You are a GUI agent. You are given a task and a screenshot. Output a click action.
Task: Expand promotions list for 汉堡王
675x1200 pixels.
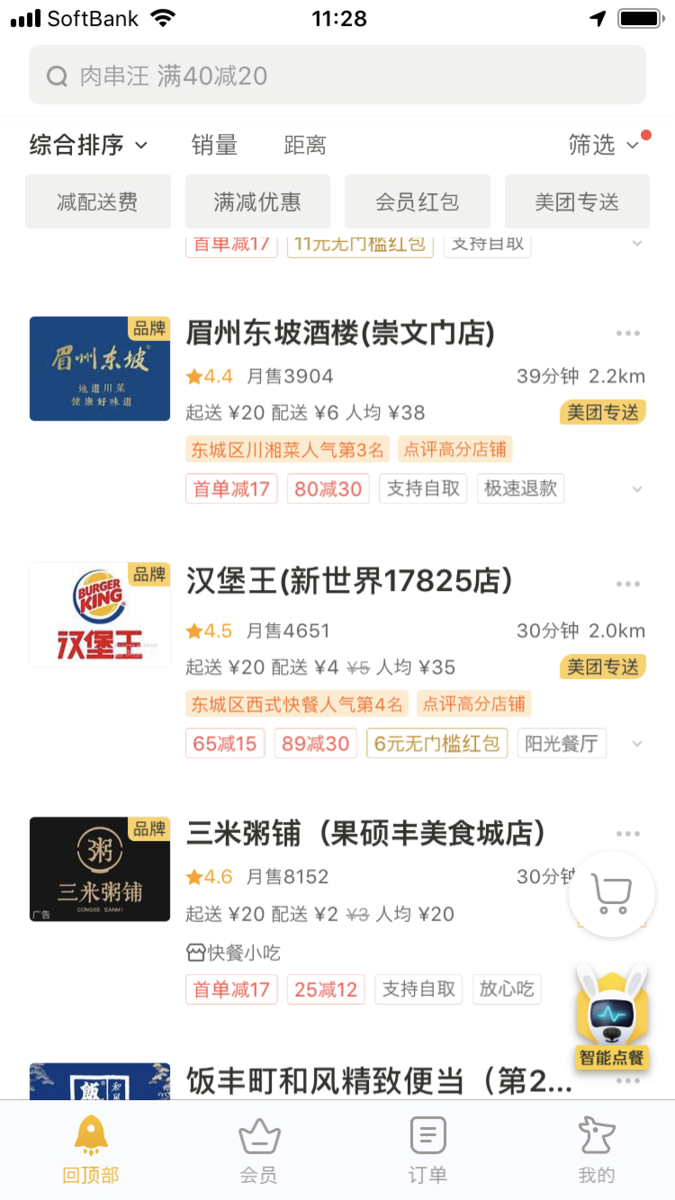pos(637,743)
